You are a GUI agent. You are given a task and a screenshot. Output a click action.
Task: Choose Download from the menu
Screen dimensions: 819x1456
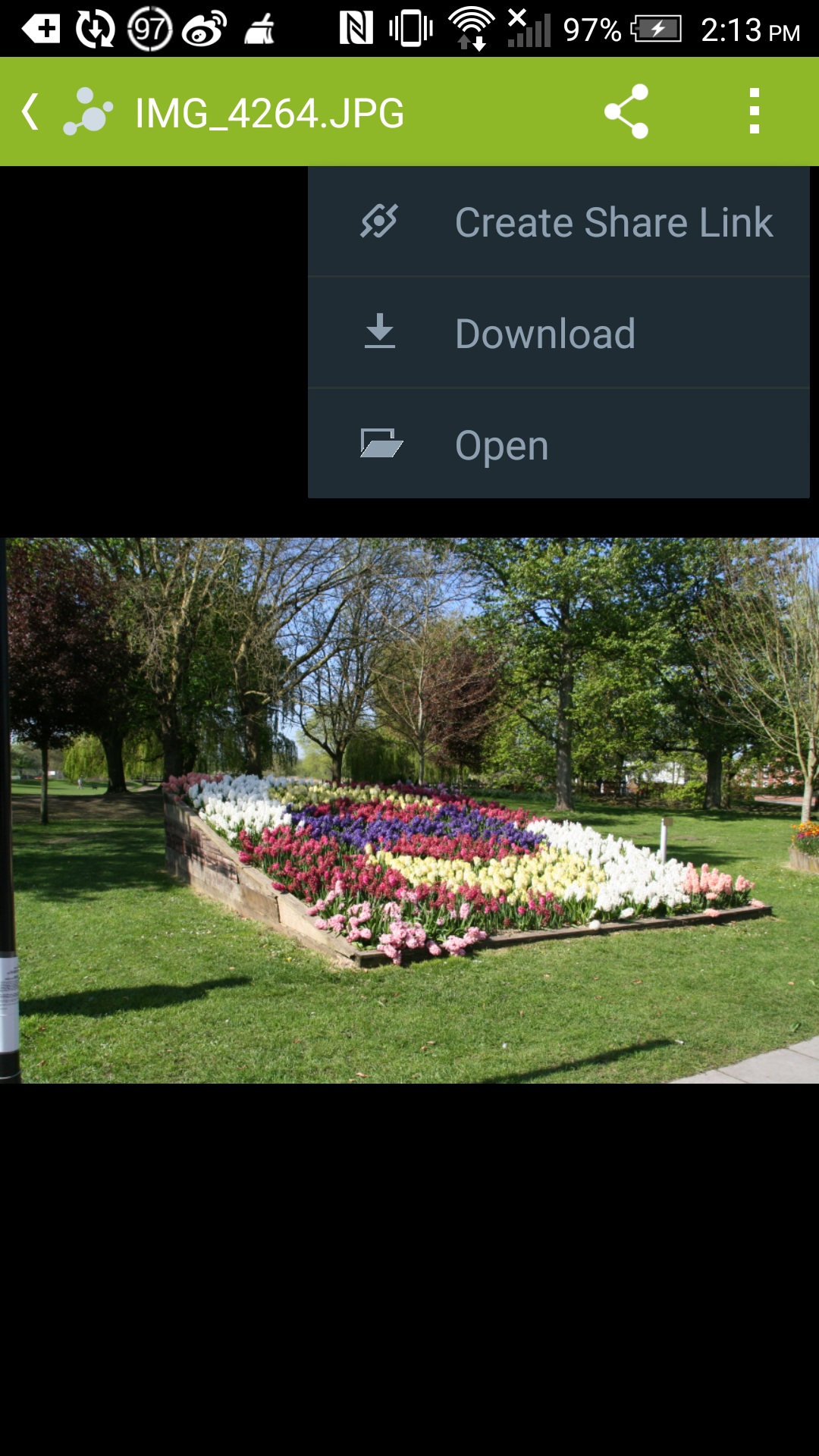558,334
